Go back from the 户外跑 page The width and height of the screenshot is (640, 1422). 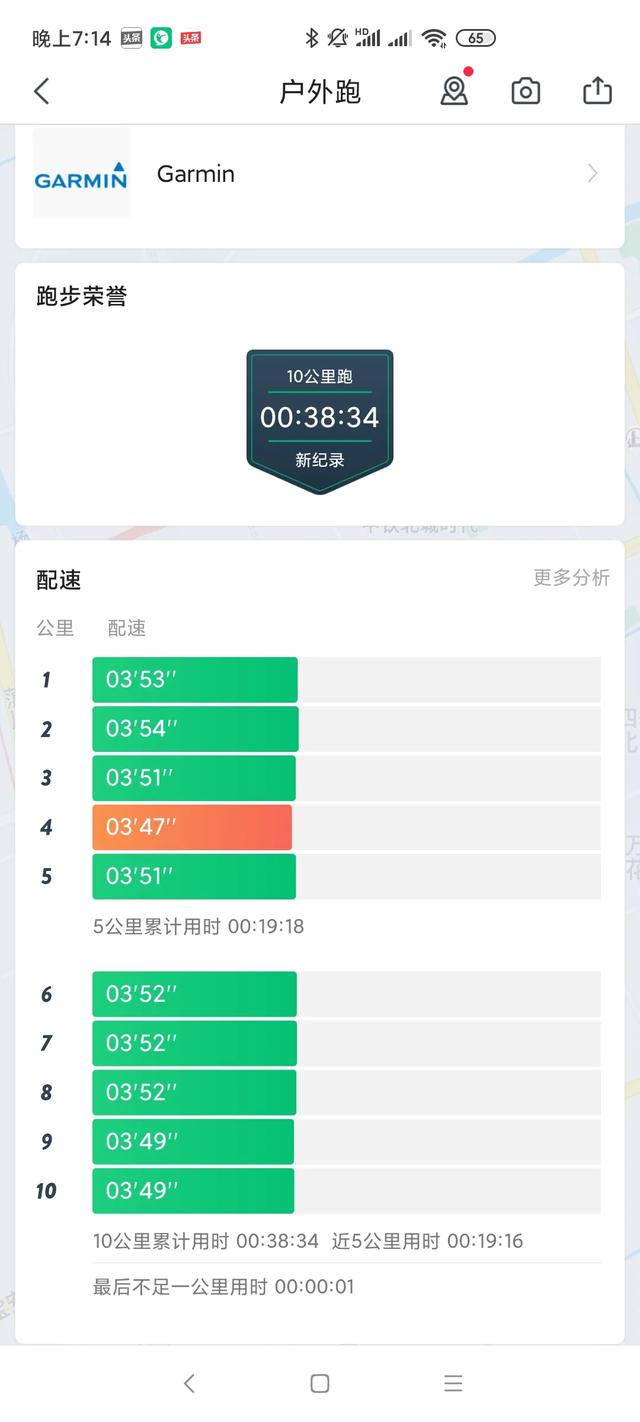[42, 92]
